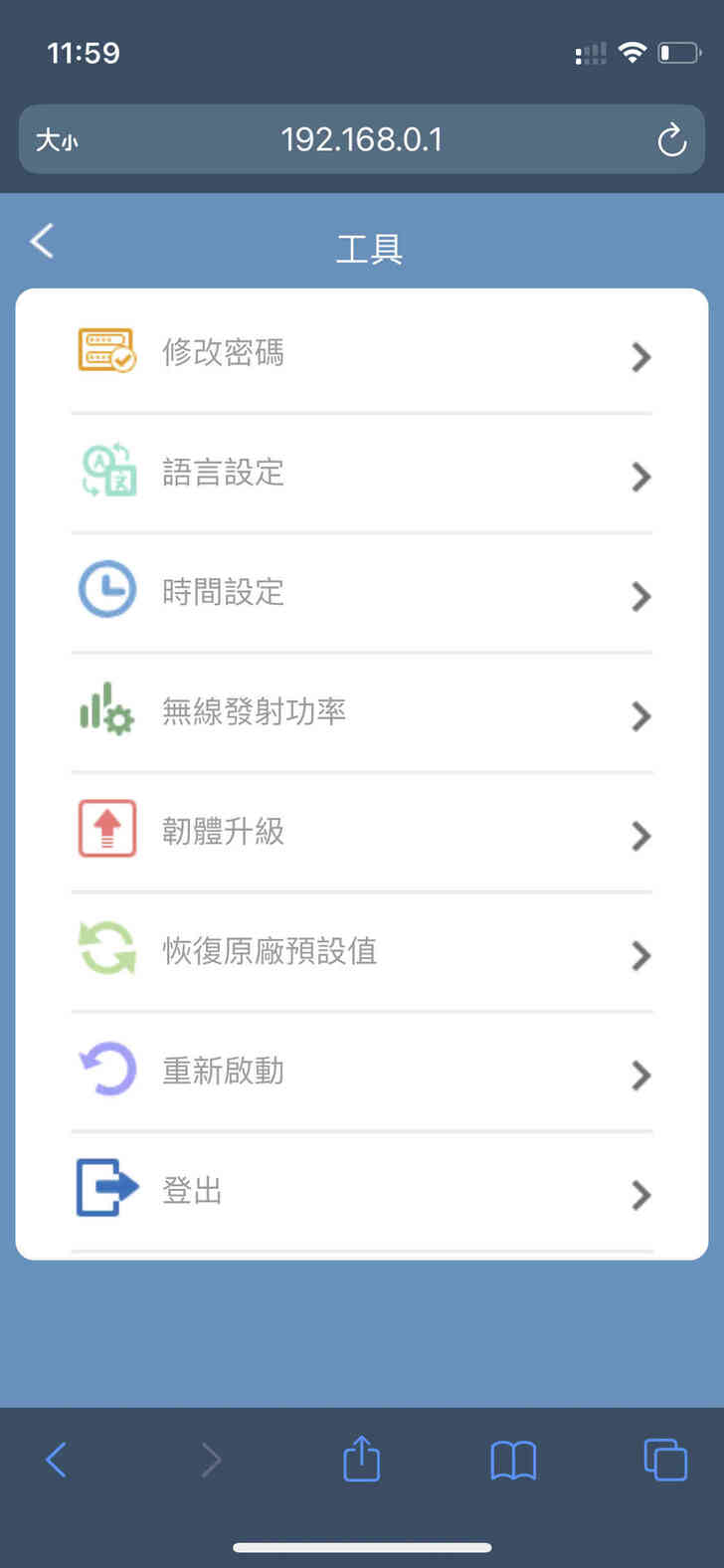This screenshot has width=724, height=1568.
Task: Open 時間設定 row
Action: [361, 593]
